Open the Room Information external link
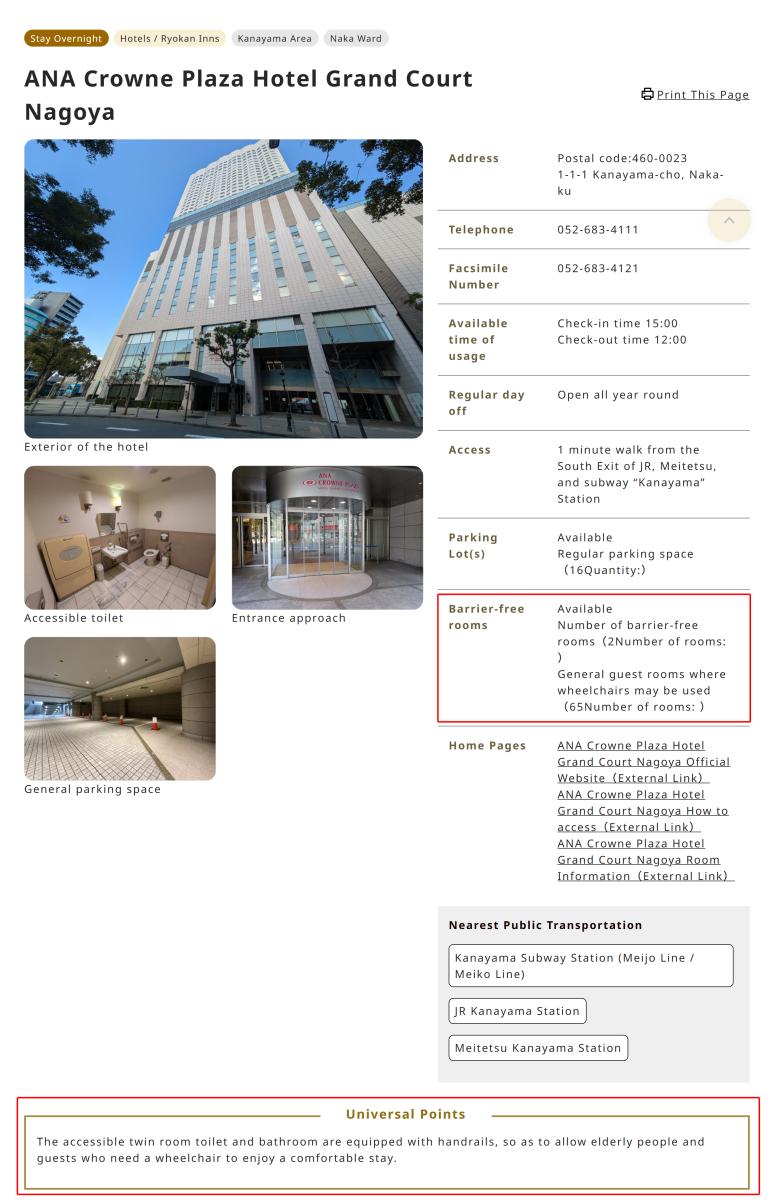 coord(645,860)
